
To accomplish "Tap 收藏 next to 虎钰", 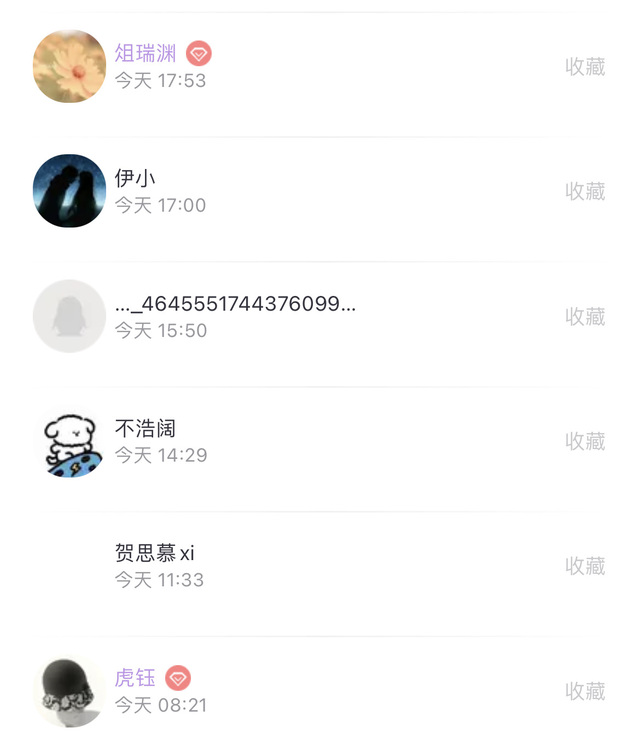I will point(585,691).
